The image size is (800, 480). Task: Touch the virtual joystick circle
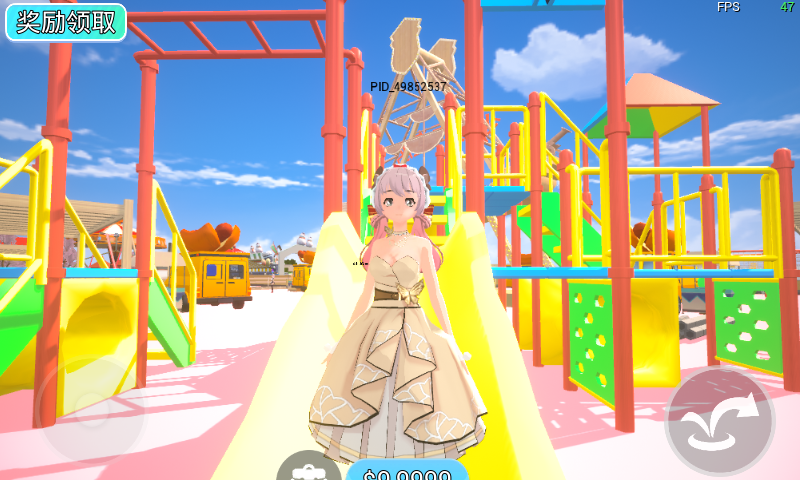pyautogui.click(x=91, y=409)
